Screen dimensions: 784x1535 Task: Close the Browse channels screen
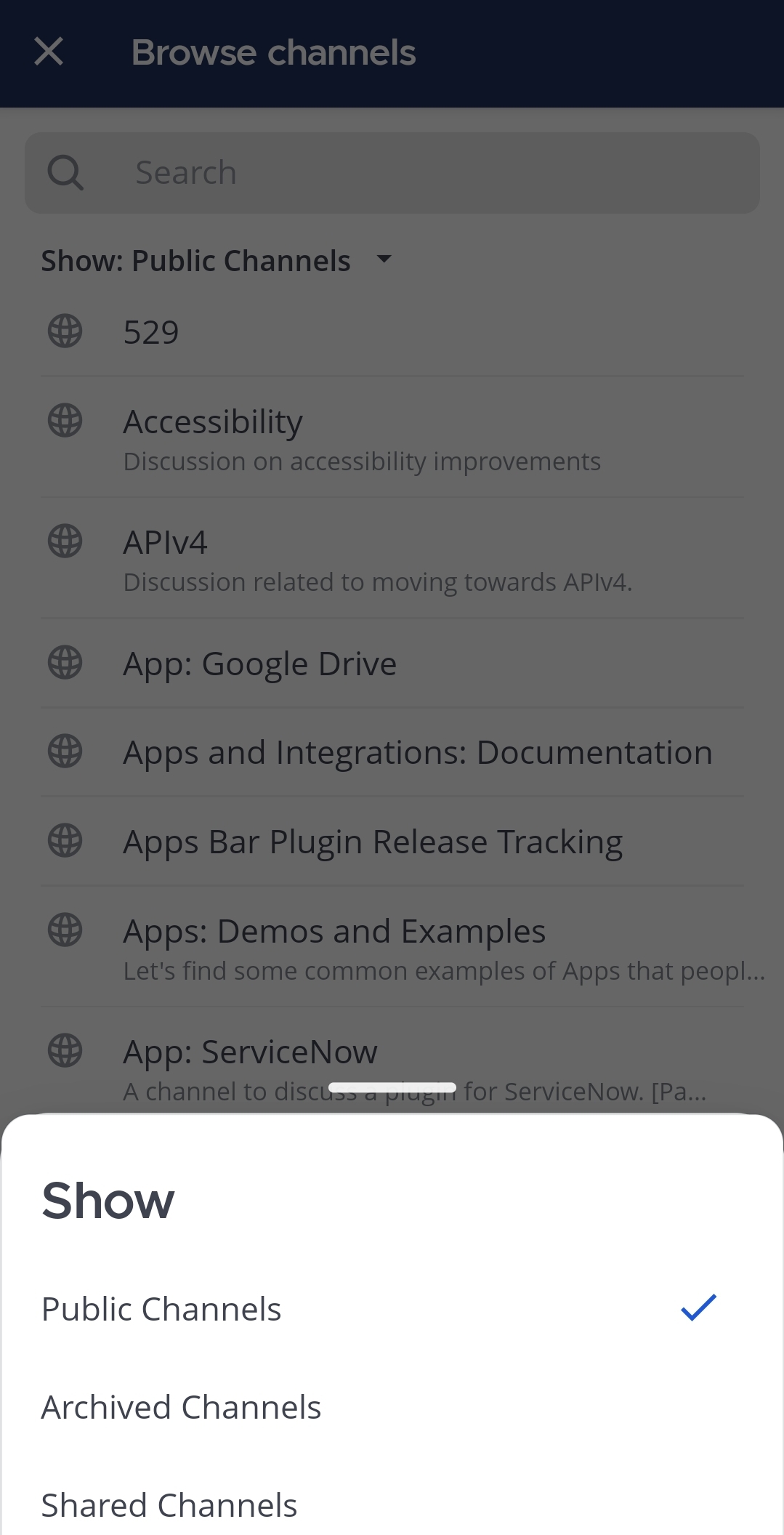[x=49, y=52]
